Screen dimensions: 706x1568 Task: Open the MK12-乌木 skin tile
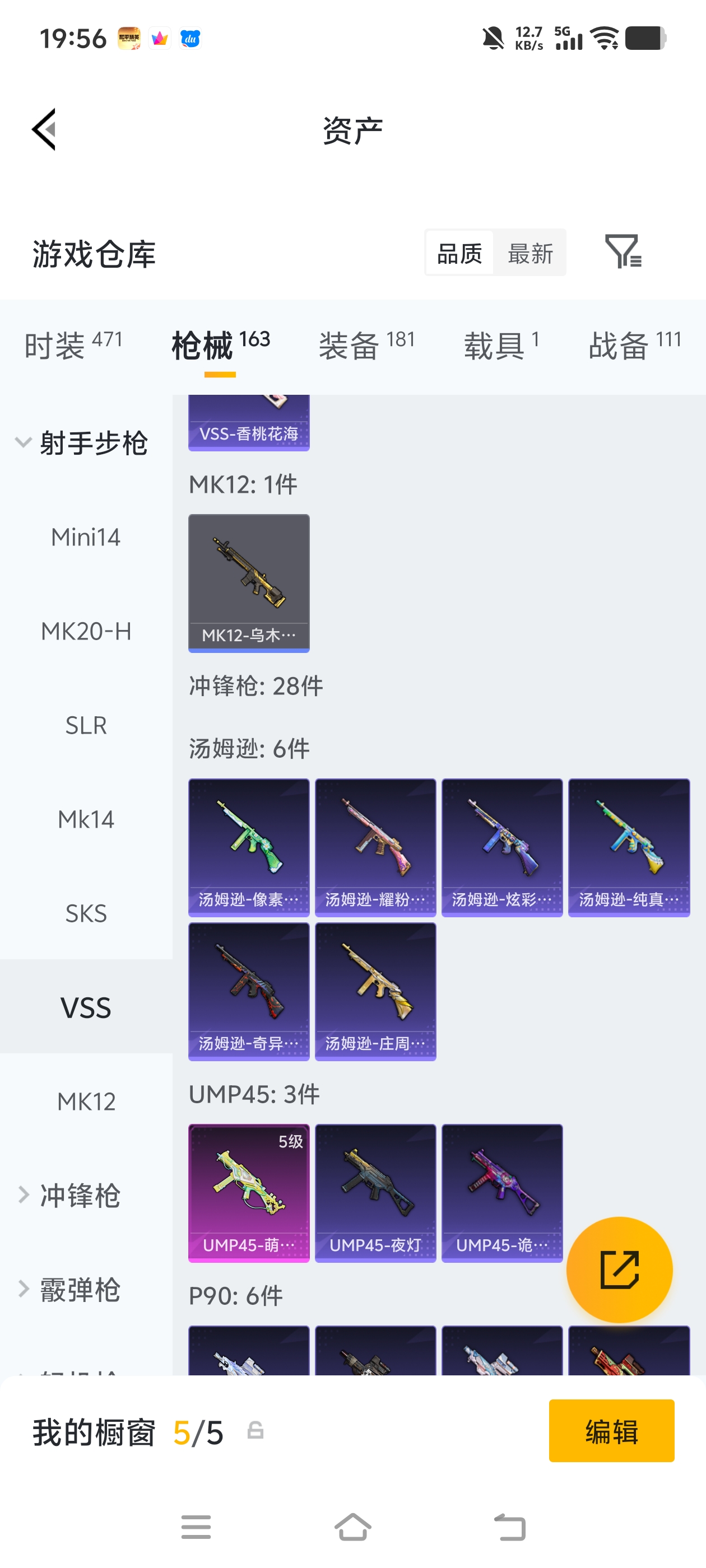click(x=249, y=582)
